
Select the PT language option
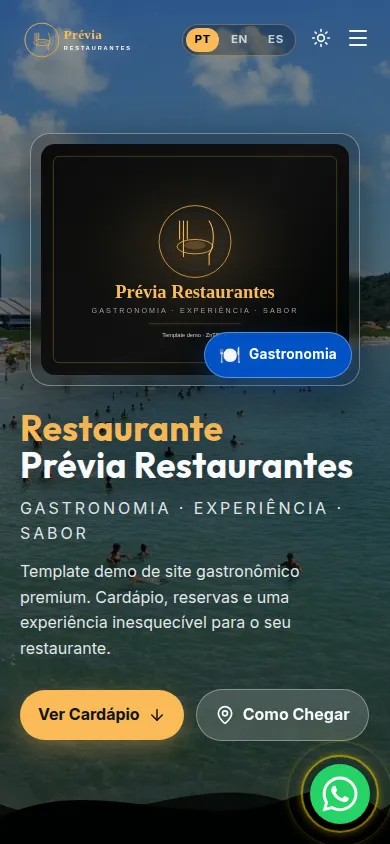coord(202,40)
